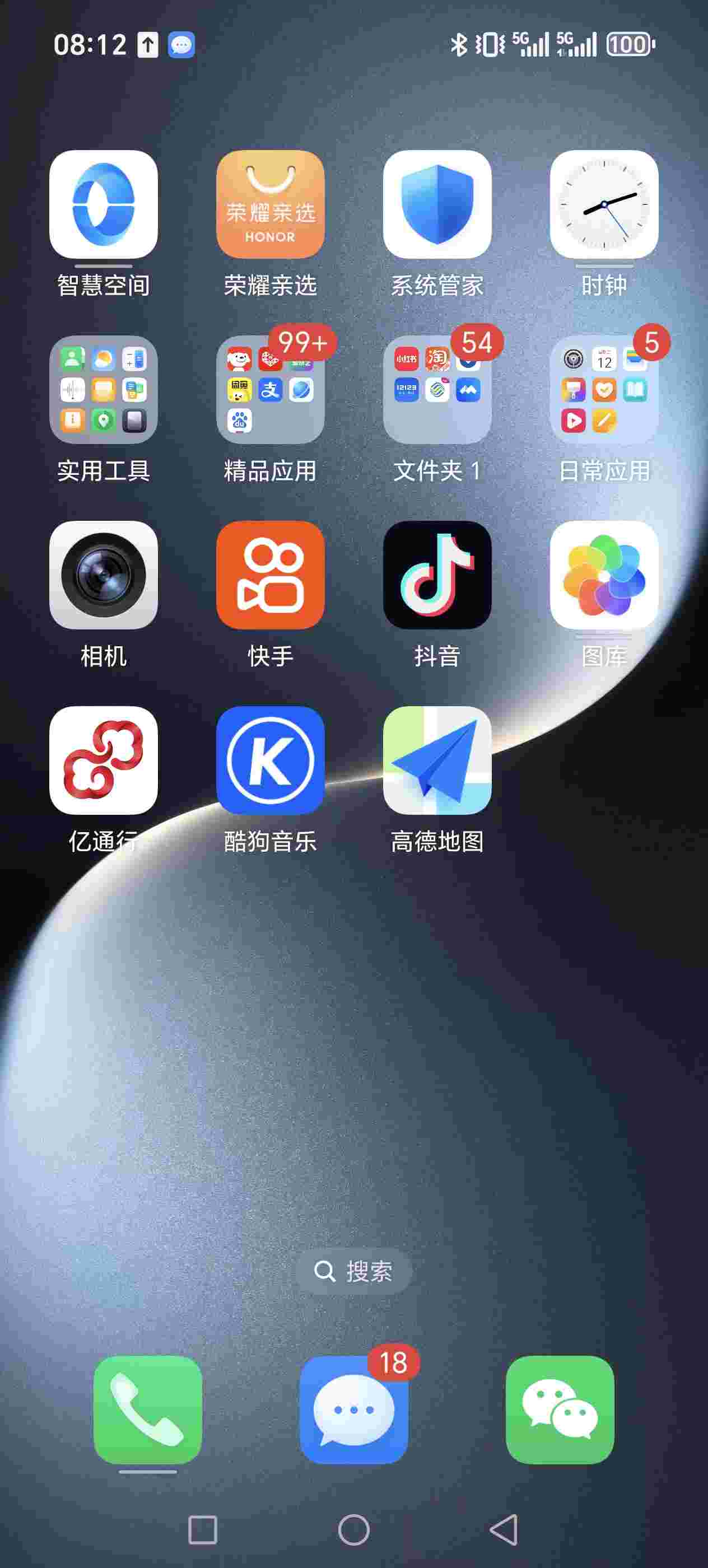
Task: Open Messages with 18 unread
Action: [353, 1410]
